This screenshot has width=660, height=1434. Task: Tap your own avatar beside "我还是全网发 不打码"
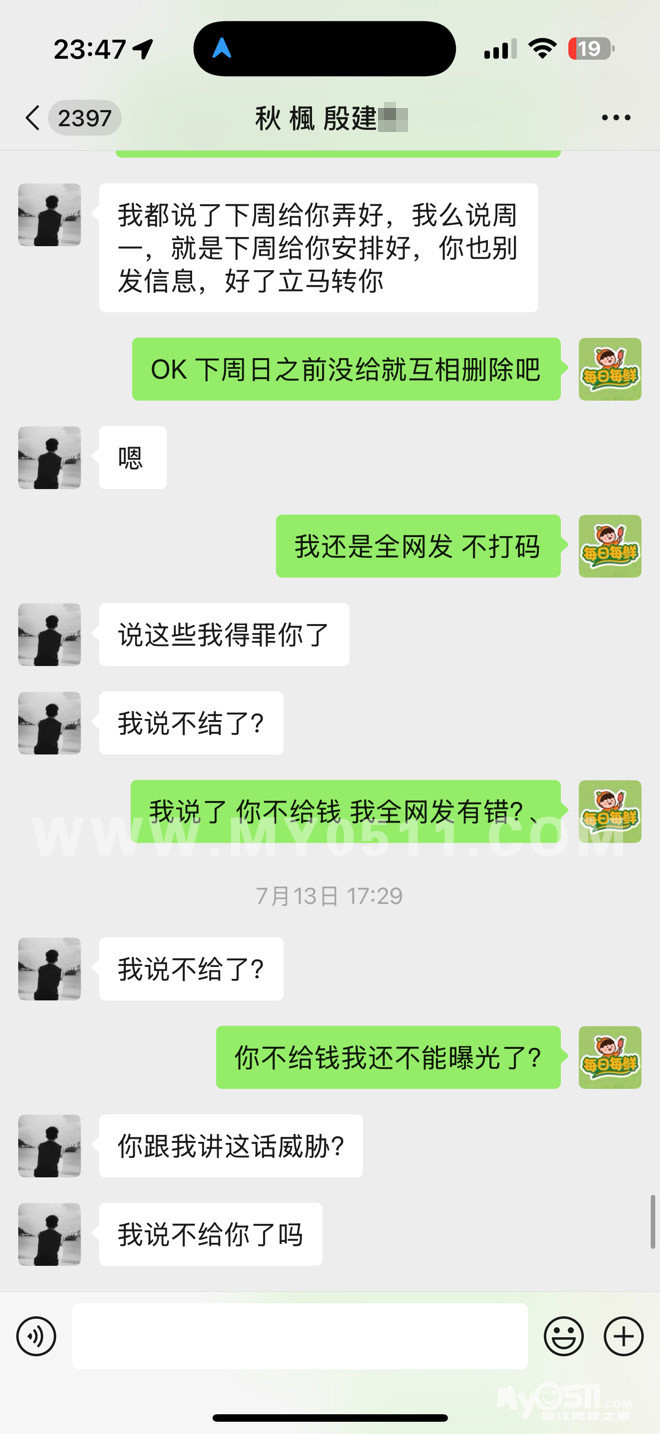click(610, 546)
